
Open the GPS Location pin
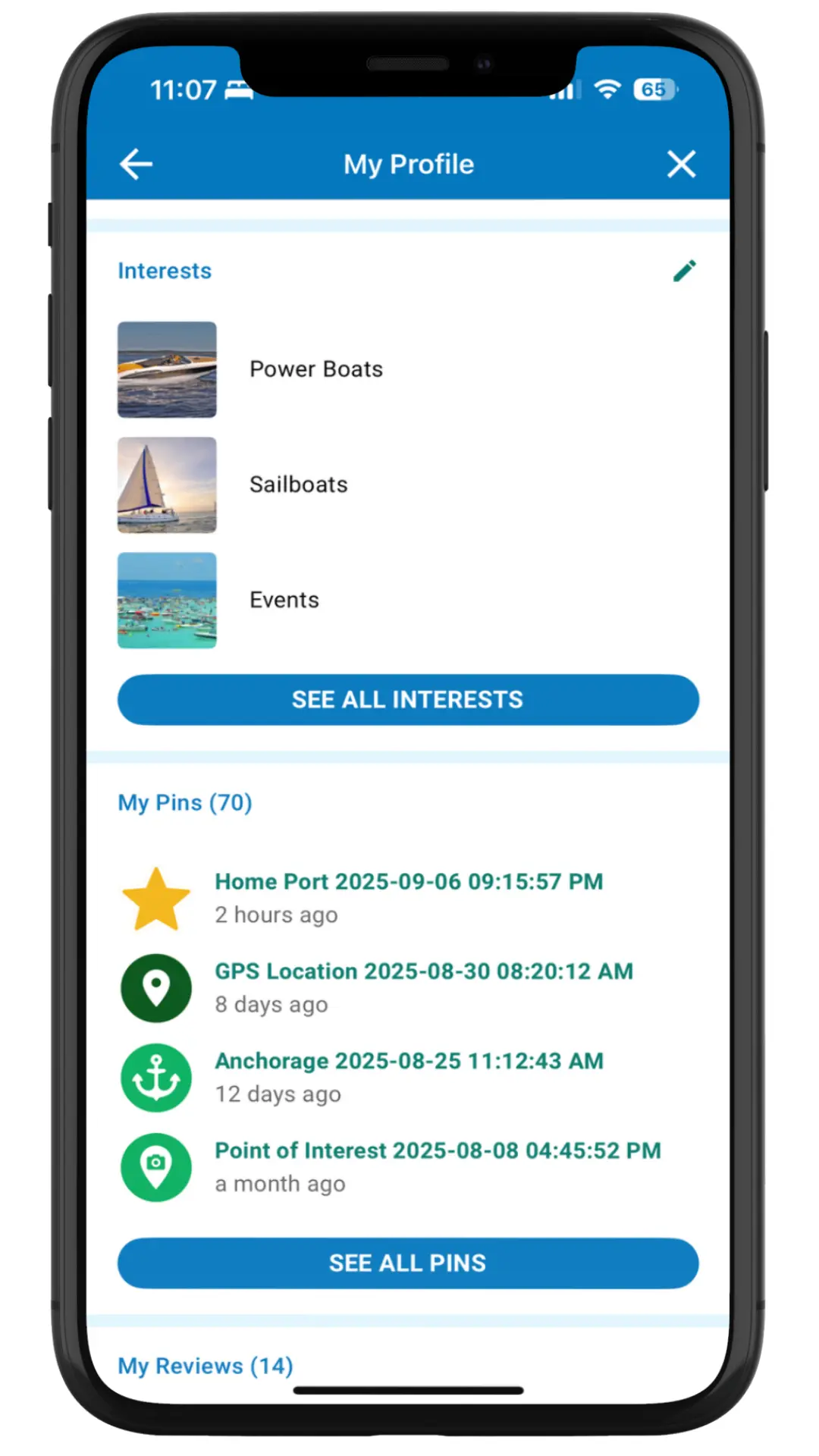423,971
